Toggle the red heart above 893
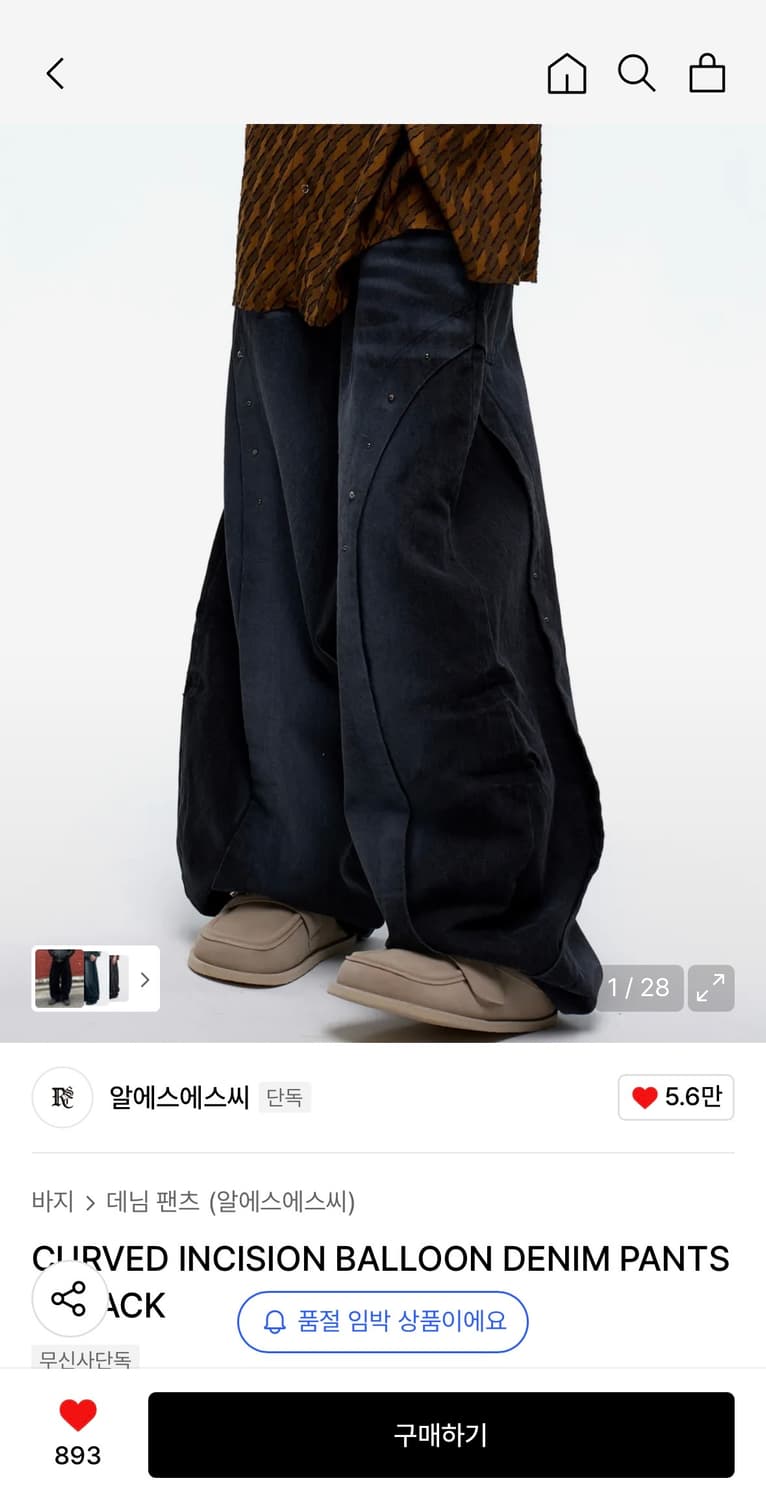 (x=77, y=1413)
